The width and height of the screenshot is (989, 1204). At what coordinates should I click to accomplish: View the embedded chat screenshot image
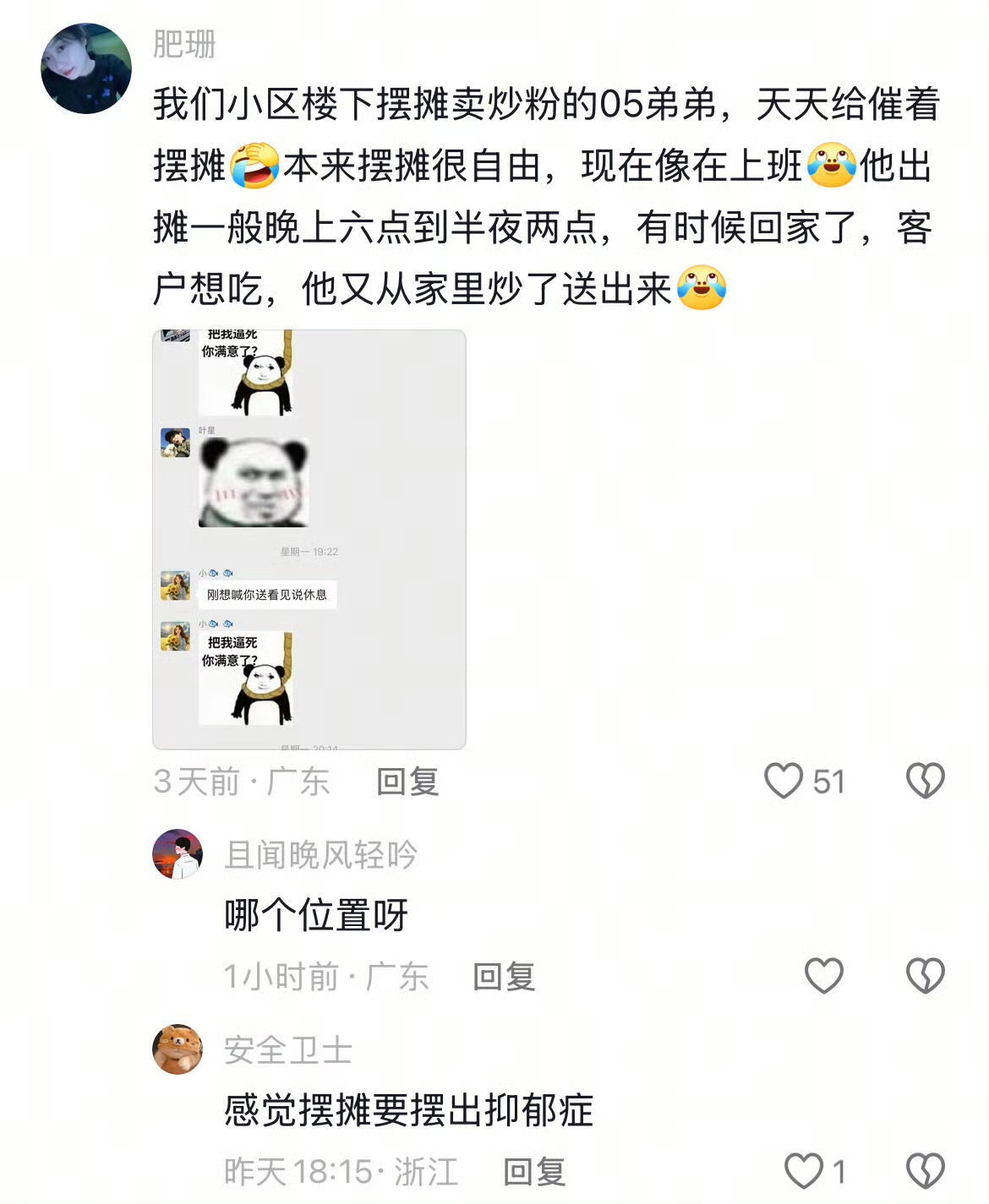pyautogui.click(x=313, y=532)
